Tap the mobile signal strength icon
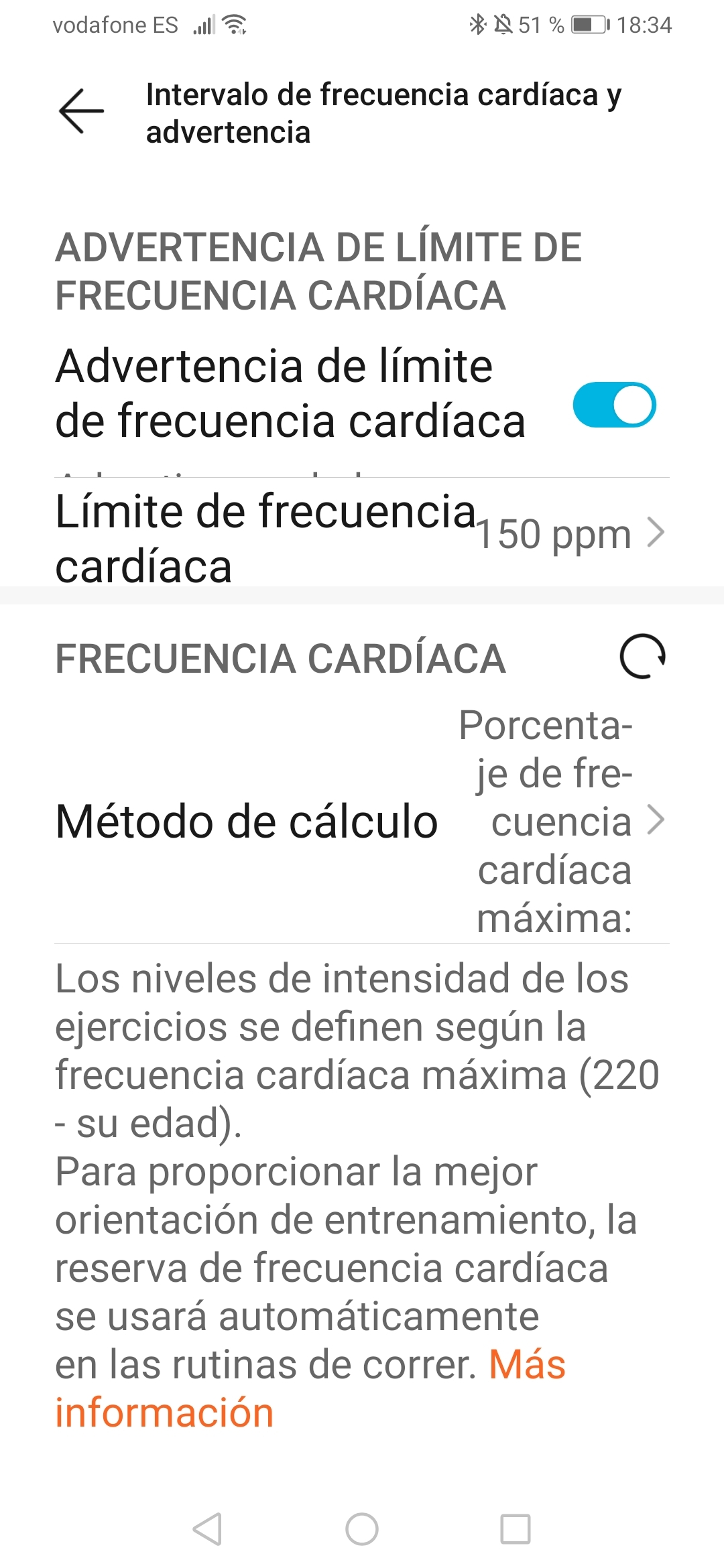The width and height of the screenshot is (724, 1568). (x=206, y=24)
